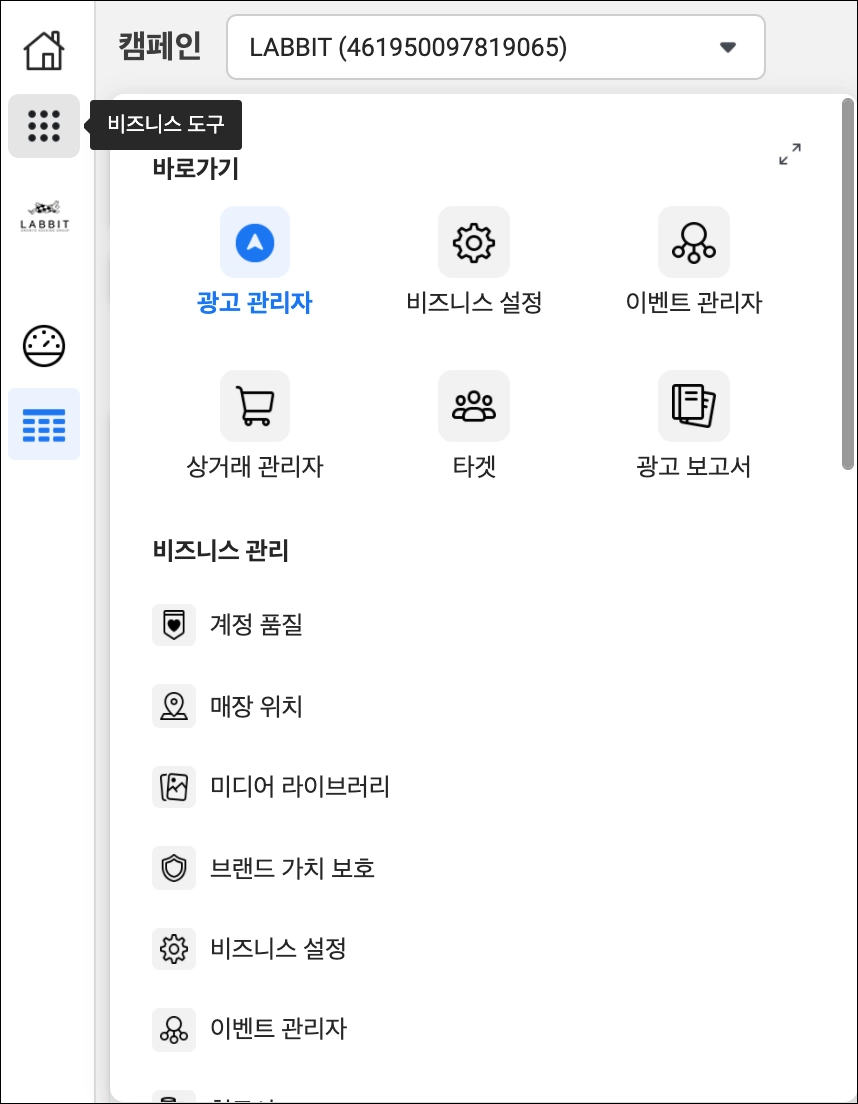Open 계정 품질 row

click(256, 625)
